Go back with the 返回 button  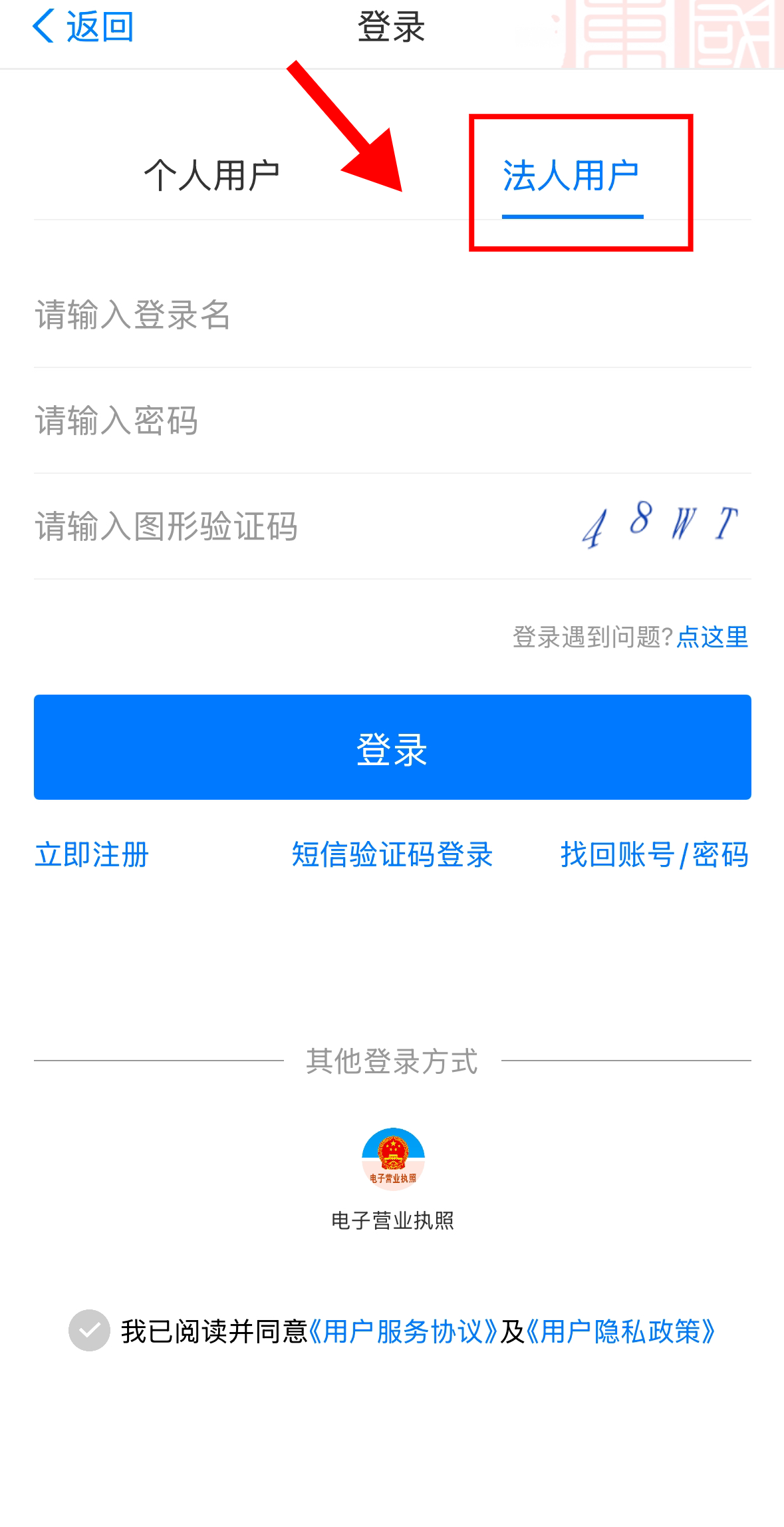(x=83, y=27)
